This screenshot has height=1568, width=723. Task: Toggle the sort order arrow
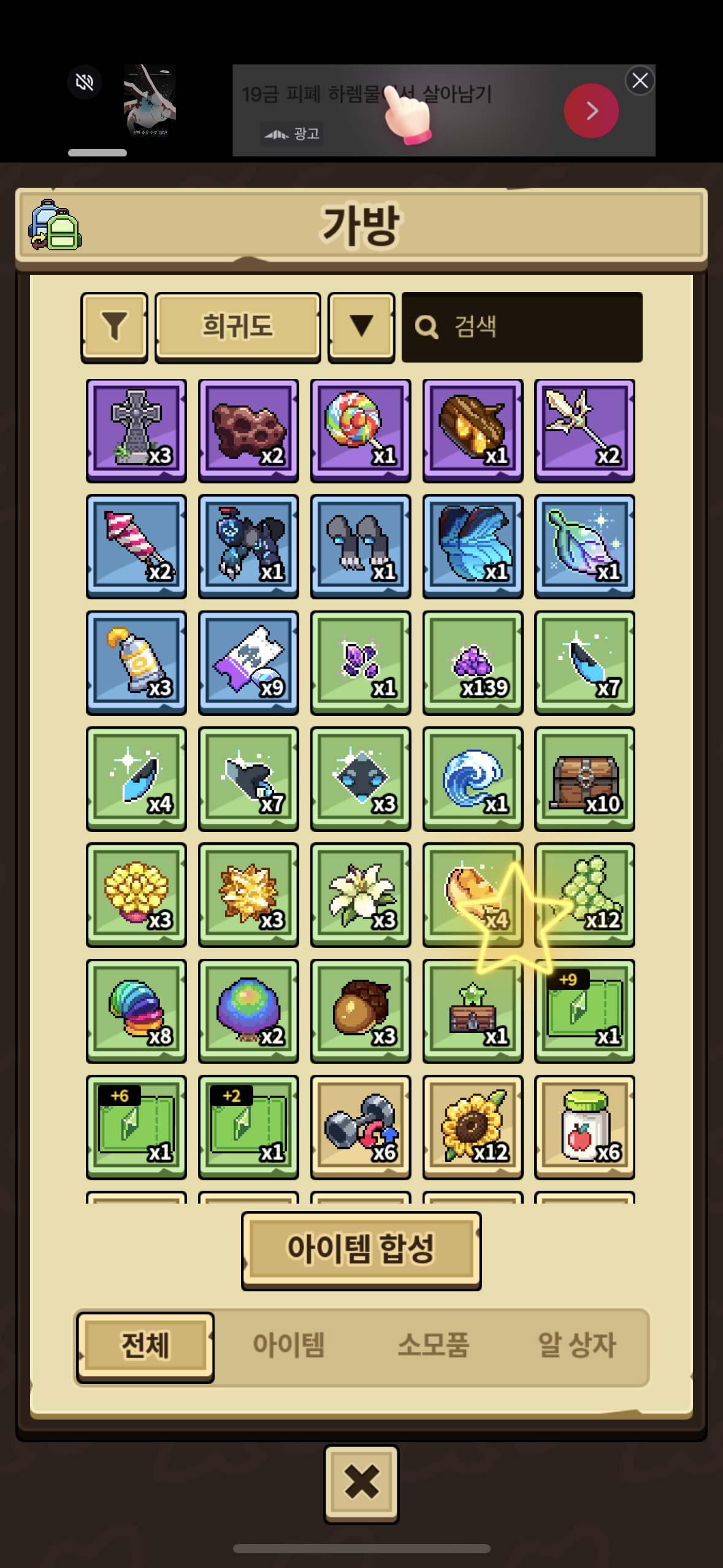361,326
